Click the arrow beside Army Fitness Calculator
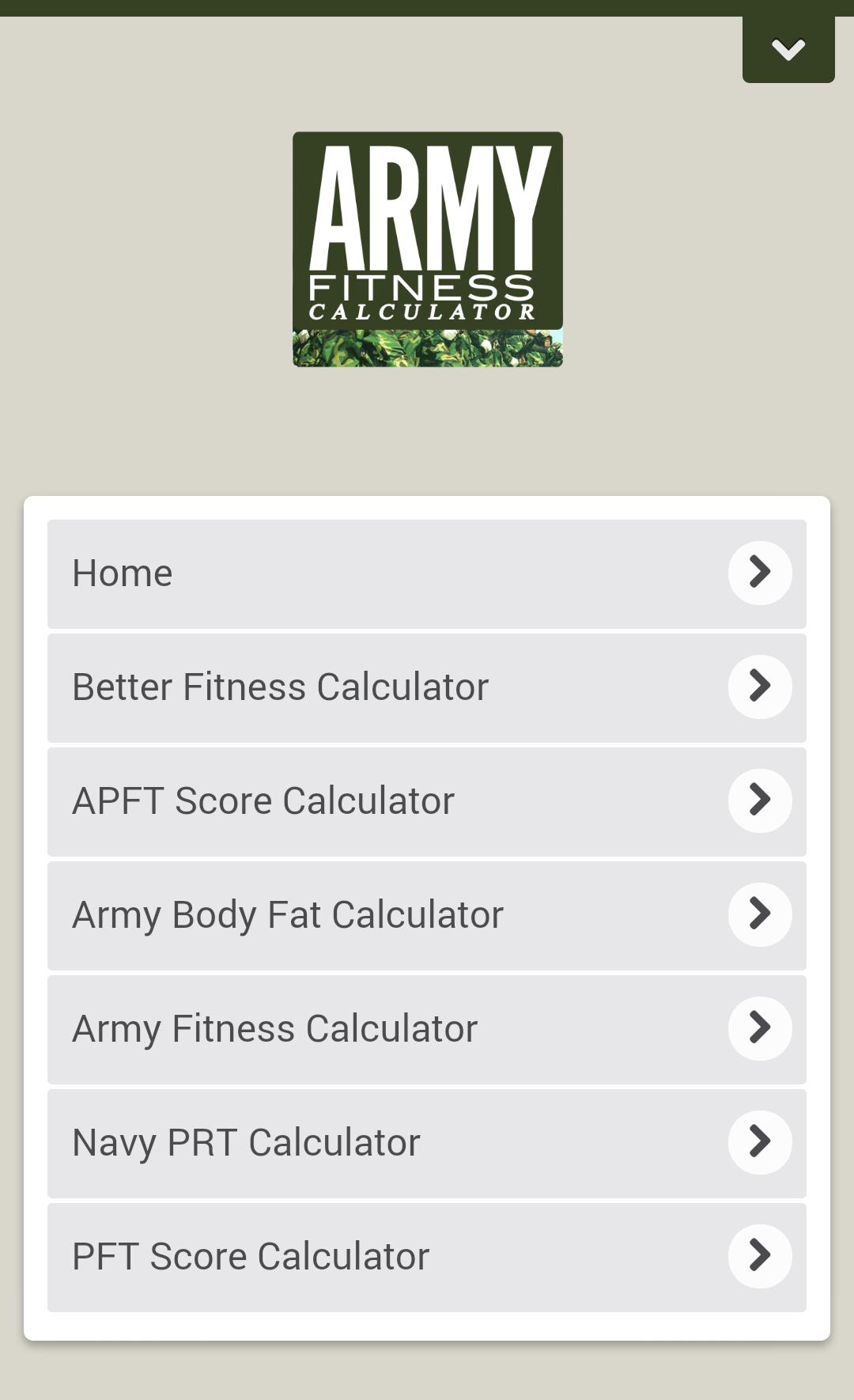This screenshot has width=854, height=1400. (759, 1028)
